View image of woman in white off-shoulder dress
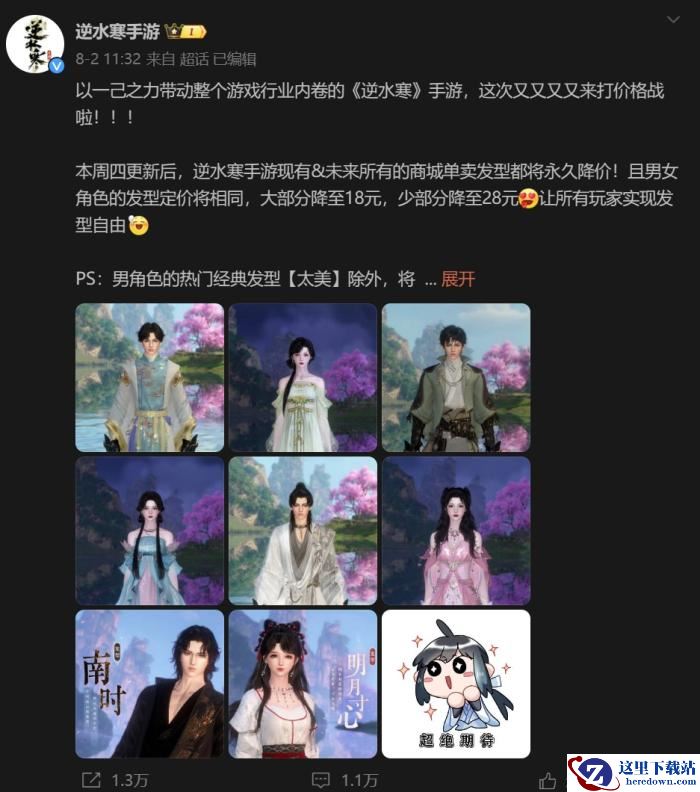 (x=303, y=377)
